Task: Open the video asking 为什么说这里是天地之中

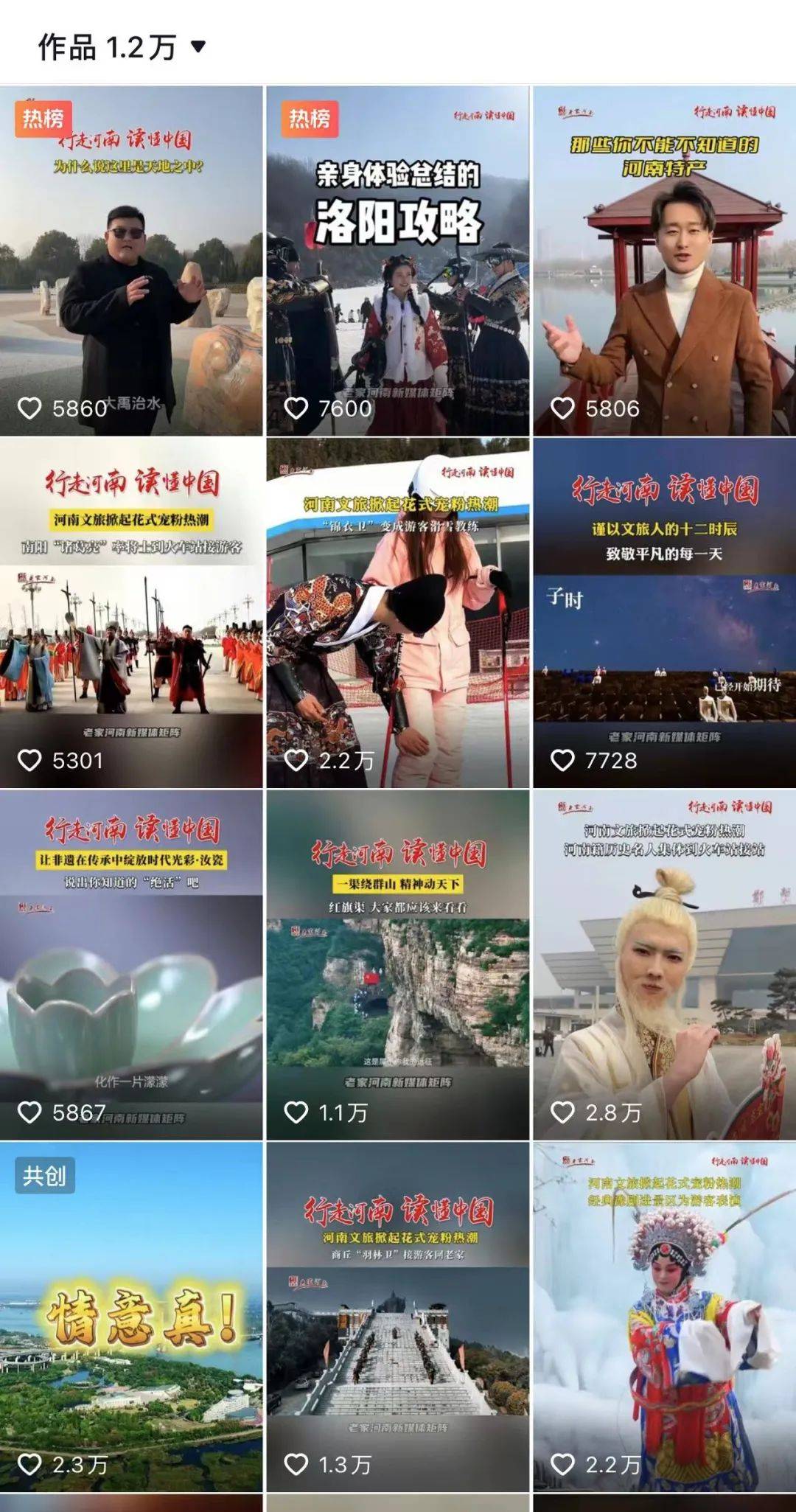Action: pyautogui.click(x=131, y=260)
